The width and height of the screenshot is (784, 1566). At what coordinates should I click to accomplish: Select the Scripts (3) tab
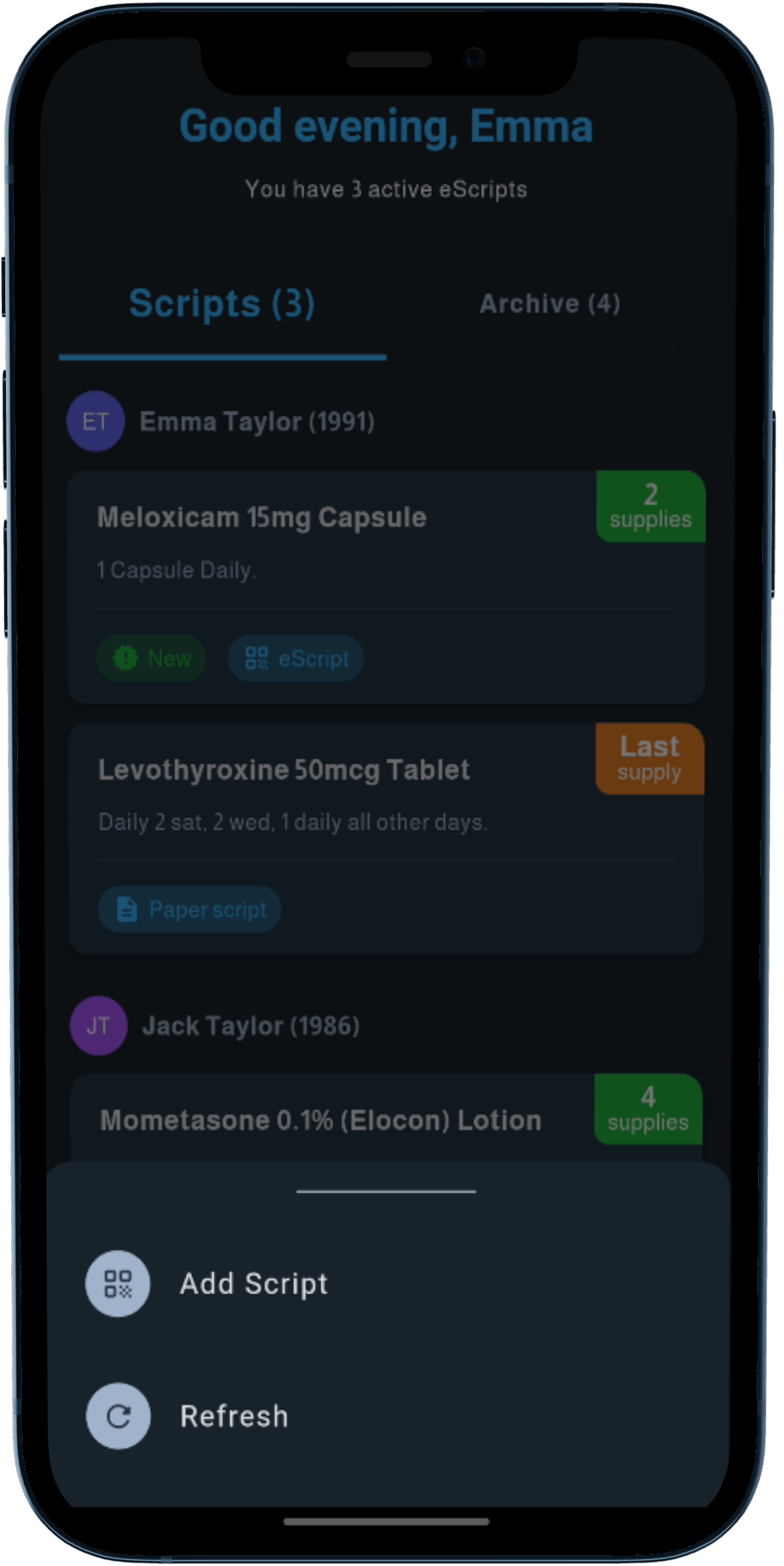point(223,303)
